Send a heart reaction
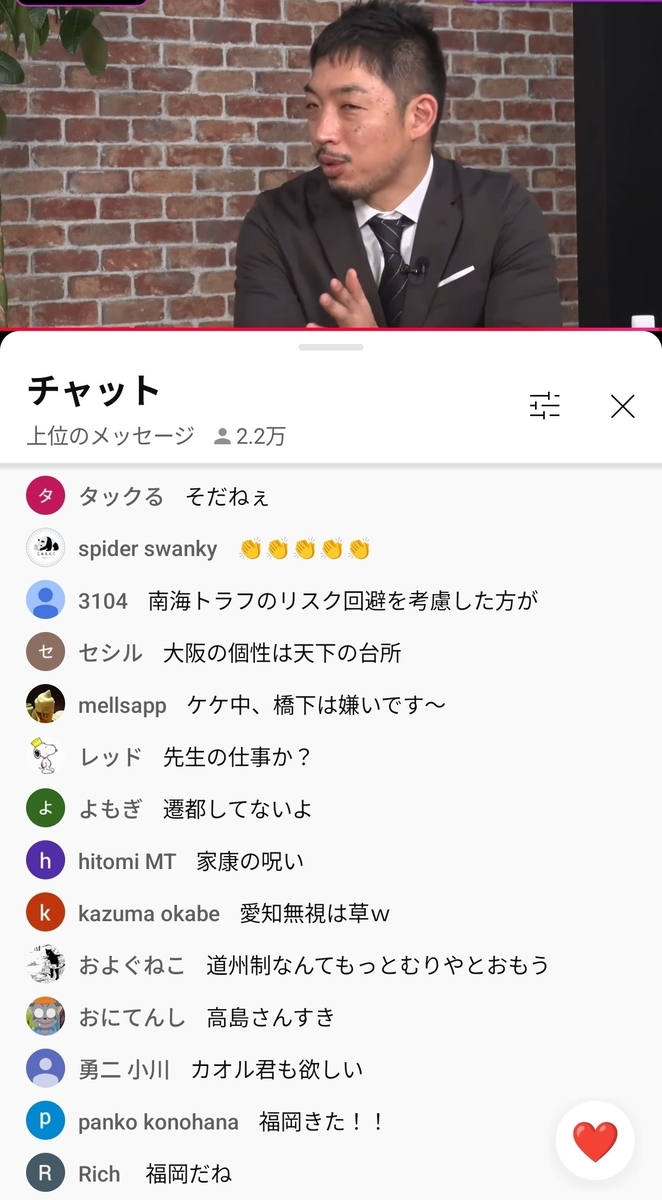Image resolution: width=662 pixels, height=1200 pixels. coord(595,1141)
